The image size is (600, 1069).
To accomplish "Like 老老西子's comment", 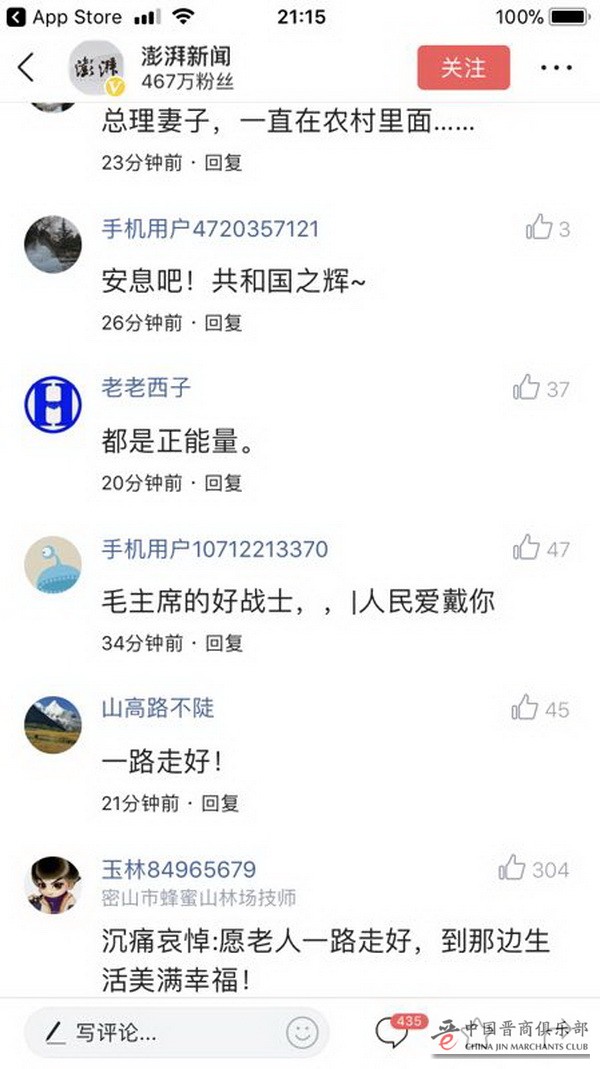I will [527, 388].
